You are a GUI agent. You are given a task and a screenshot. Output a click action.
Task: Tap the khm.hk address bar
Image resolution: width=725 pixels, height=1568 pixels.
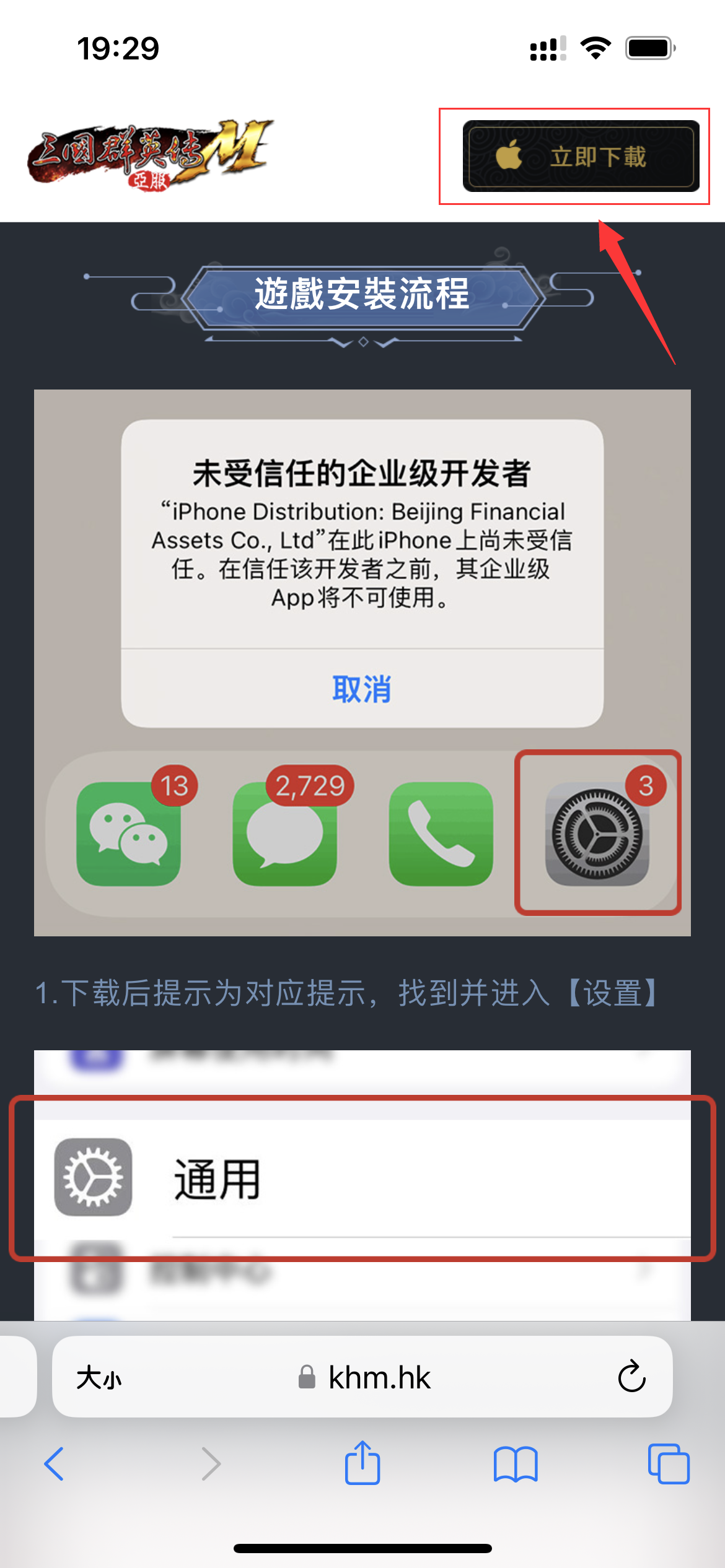pyautogui.click(x=378, y=1378)
